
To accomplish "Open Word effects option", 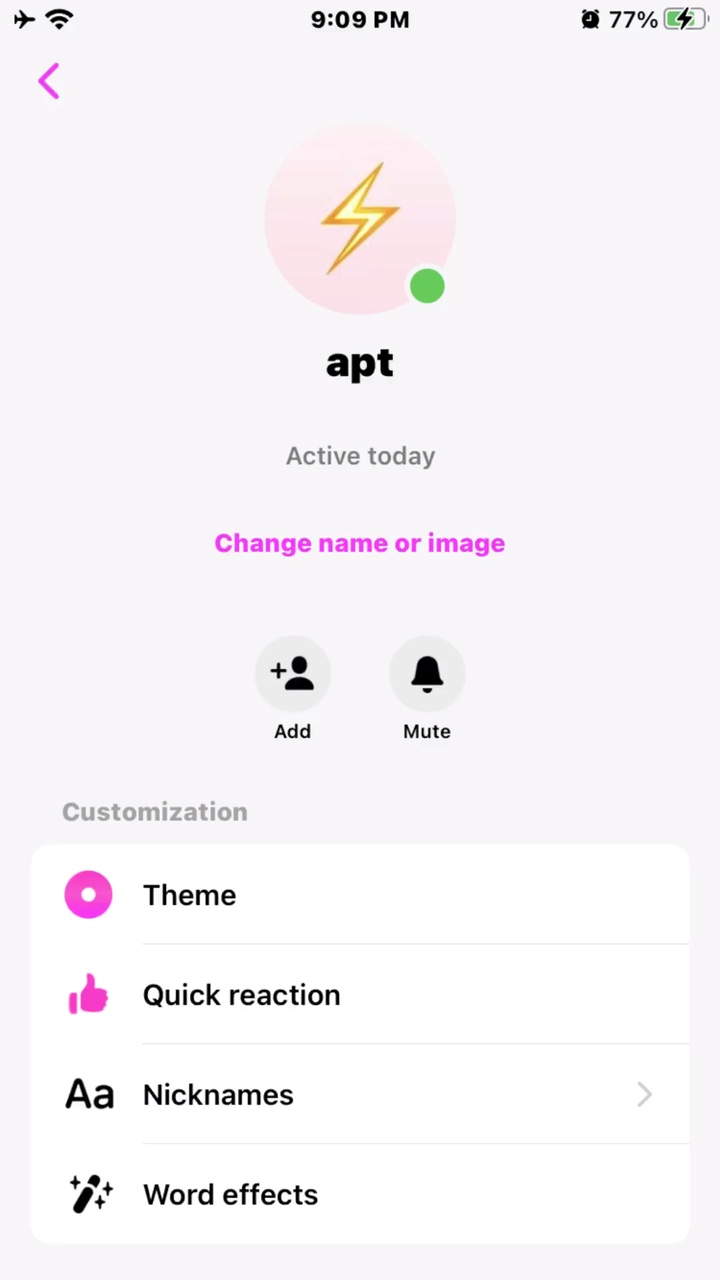I will pyautogui.click(x=360, y=1194).
